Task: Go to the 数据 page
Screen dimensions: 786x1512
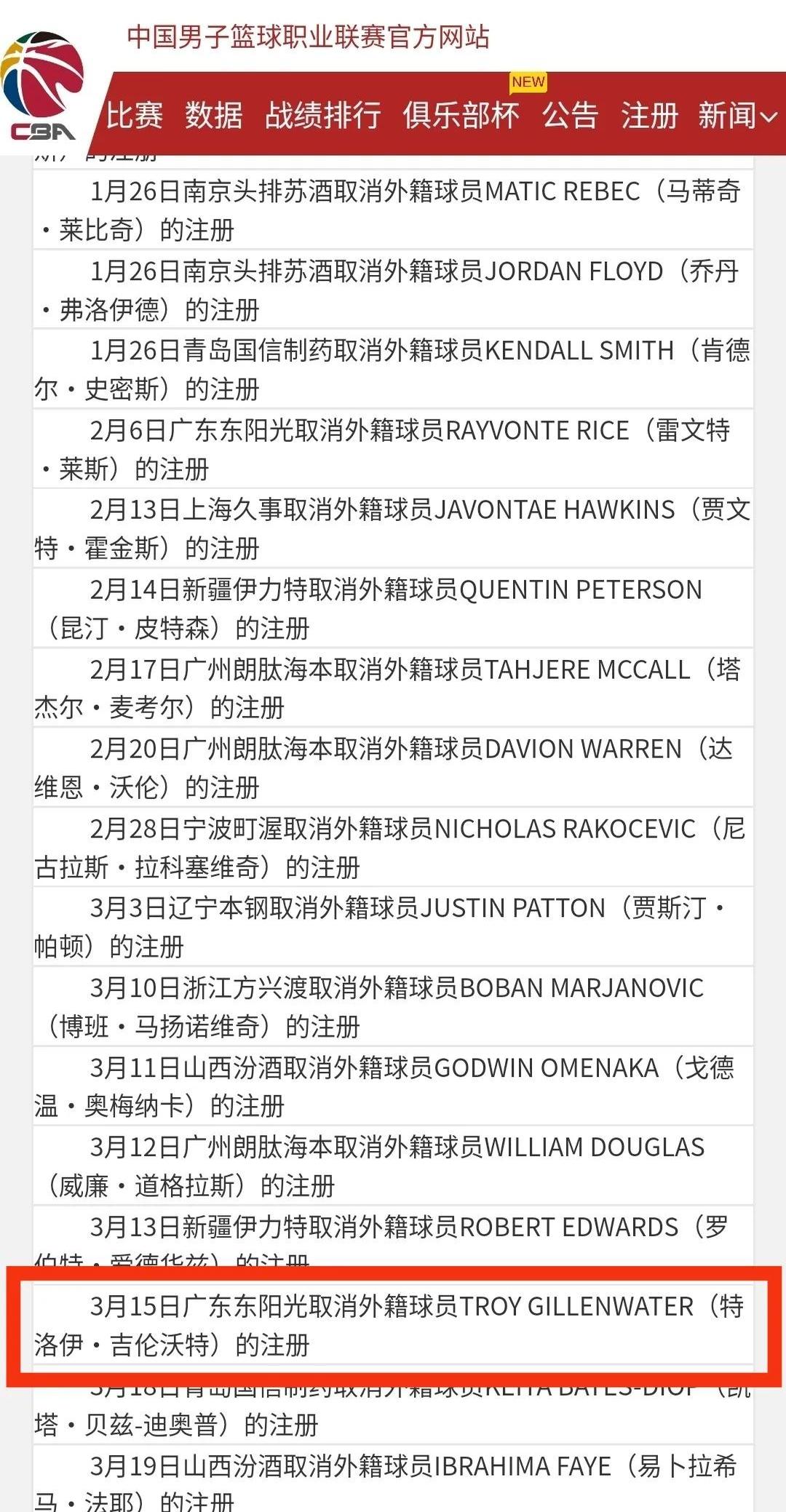Action: [x=213, y=116]
